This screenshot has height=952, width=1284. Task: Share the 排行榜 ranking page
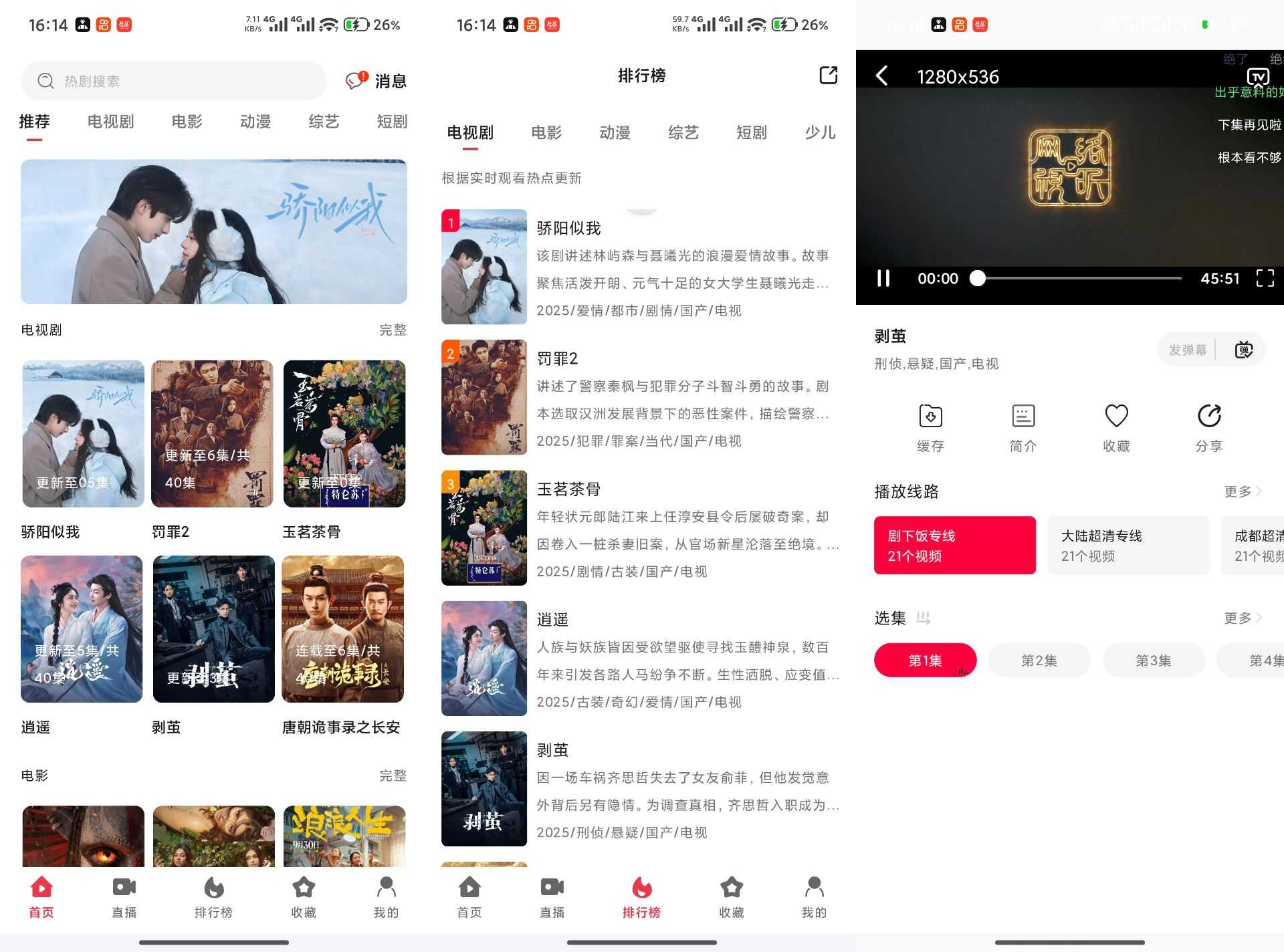[x=828, y=75]
